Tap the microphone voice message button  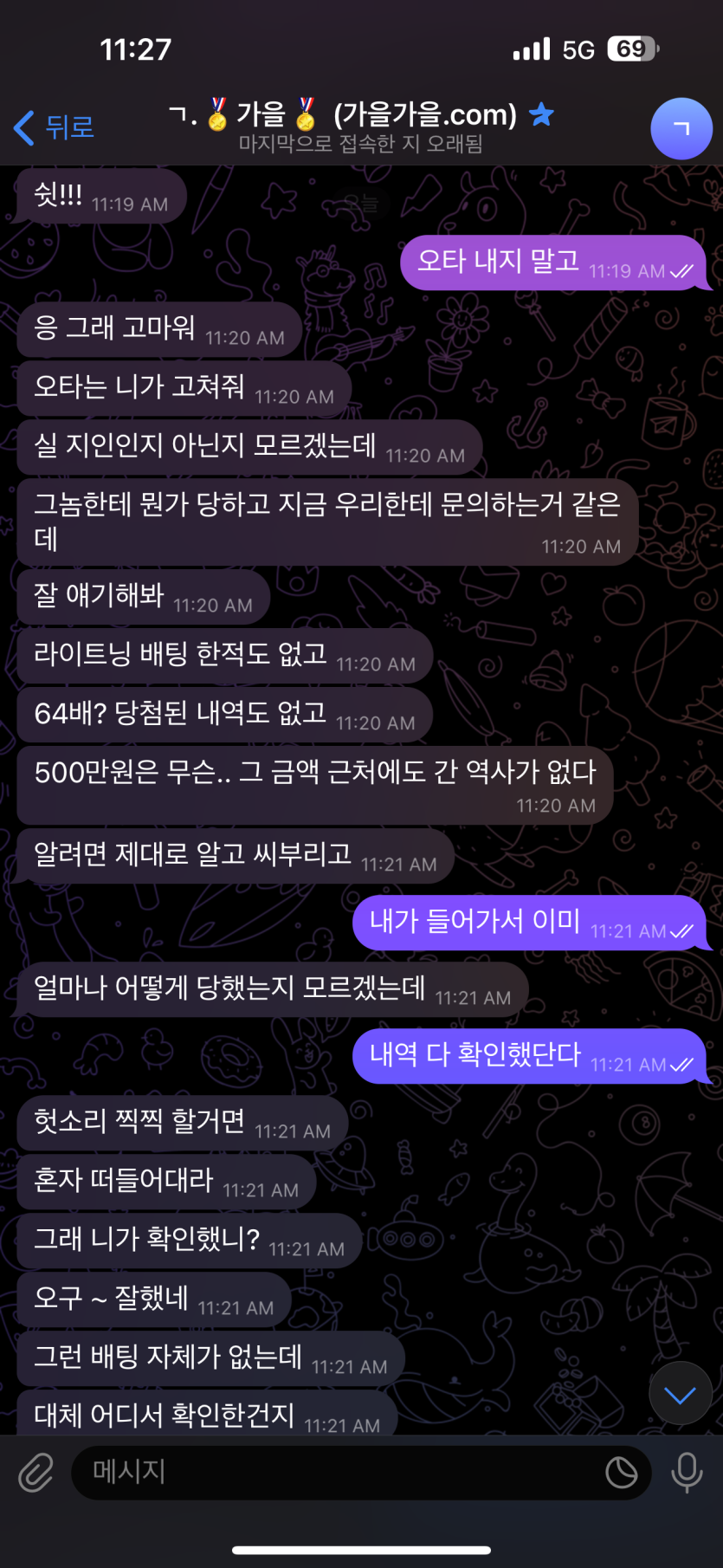(687, 1472)
